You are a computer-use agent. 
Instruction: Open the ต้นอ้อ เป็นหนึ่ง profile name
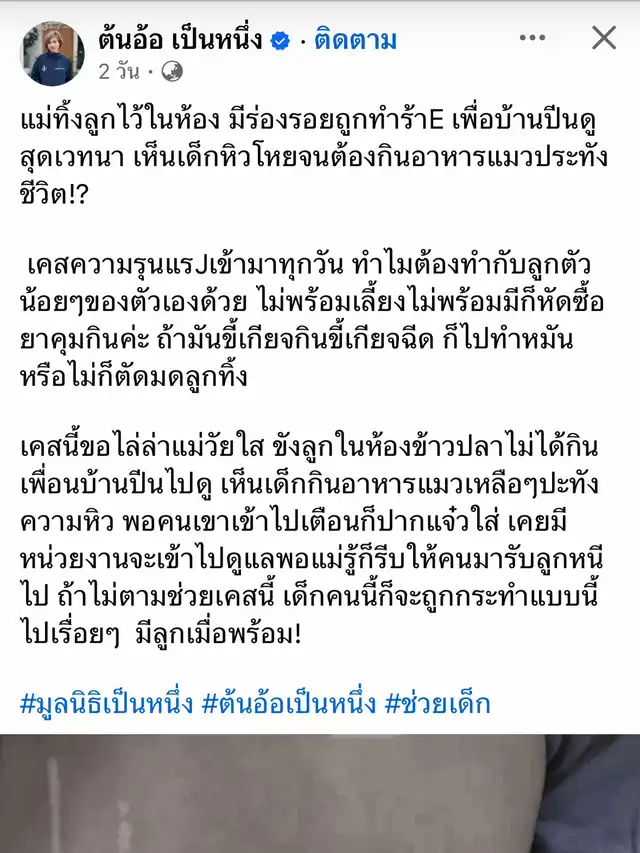[180, 40]
